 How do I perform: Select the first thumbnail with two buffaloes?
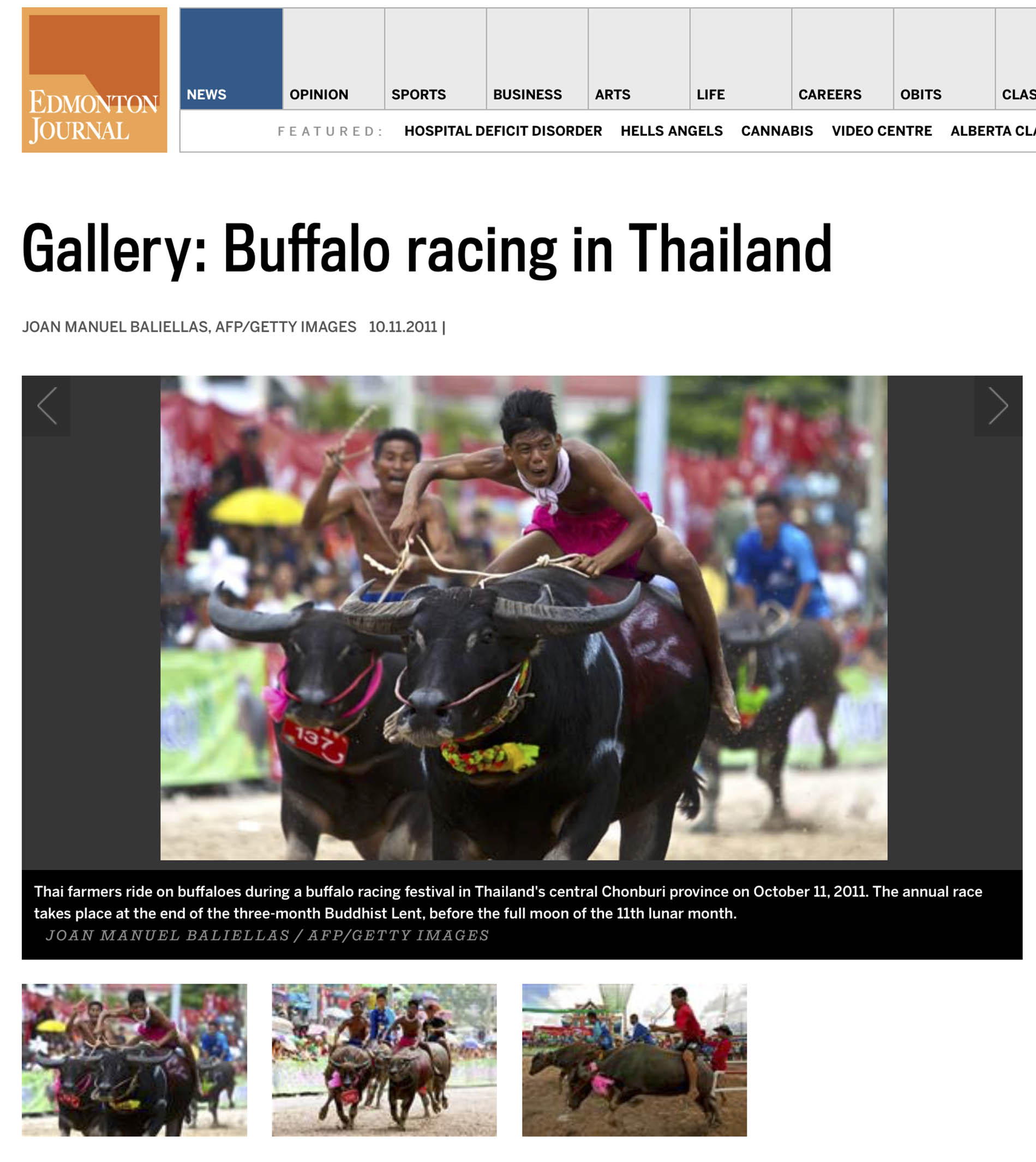click(134, 1059)
